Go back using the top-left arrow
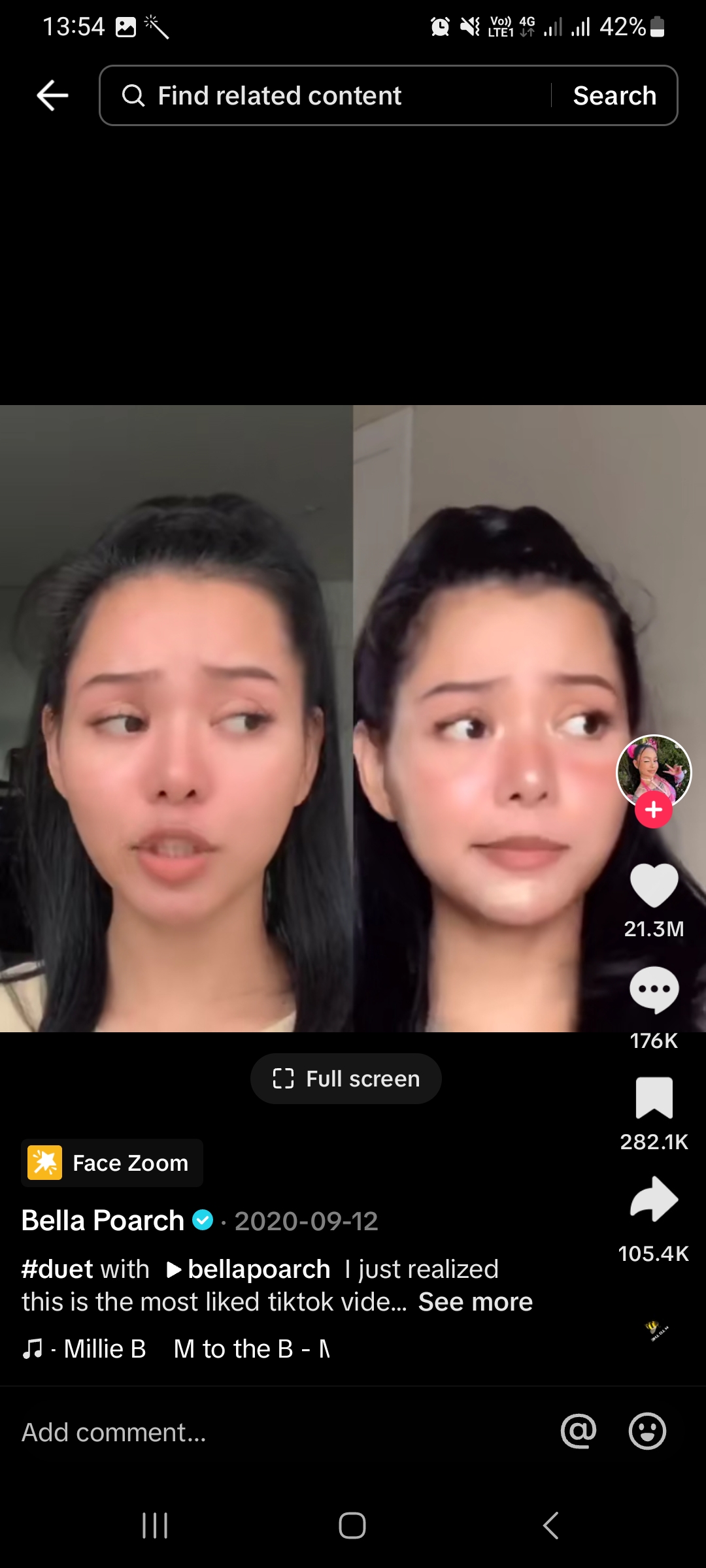 point(53,95)
